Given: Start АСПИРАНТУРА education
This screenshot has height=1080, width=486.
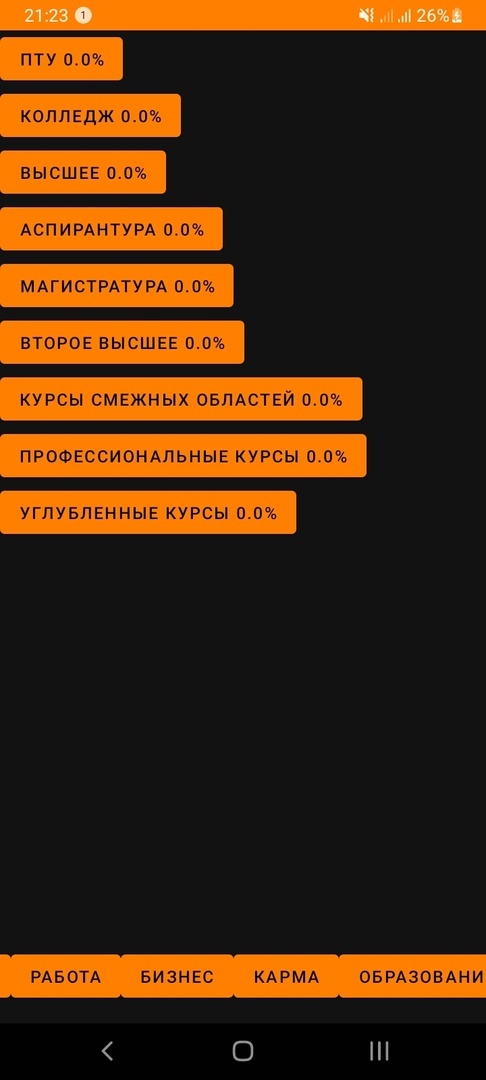Looking at the screenshot, I should 112,229.
